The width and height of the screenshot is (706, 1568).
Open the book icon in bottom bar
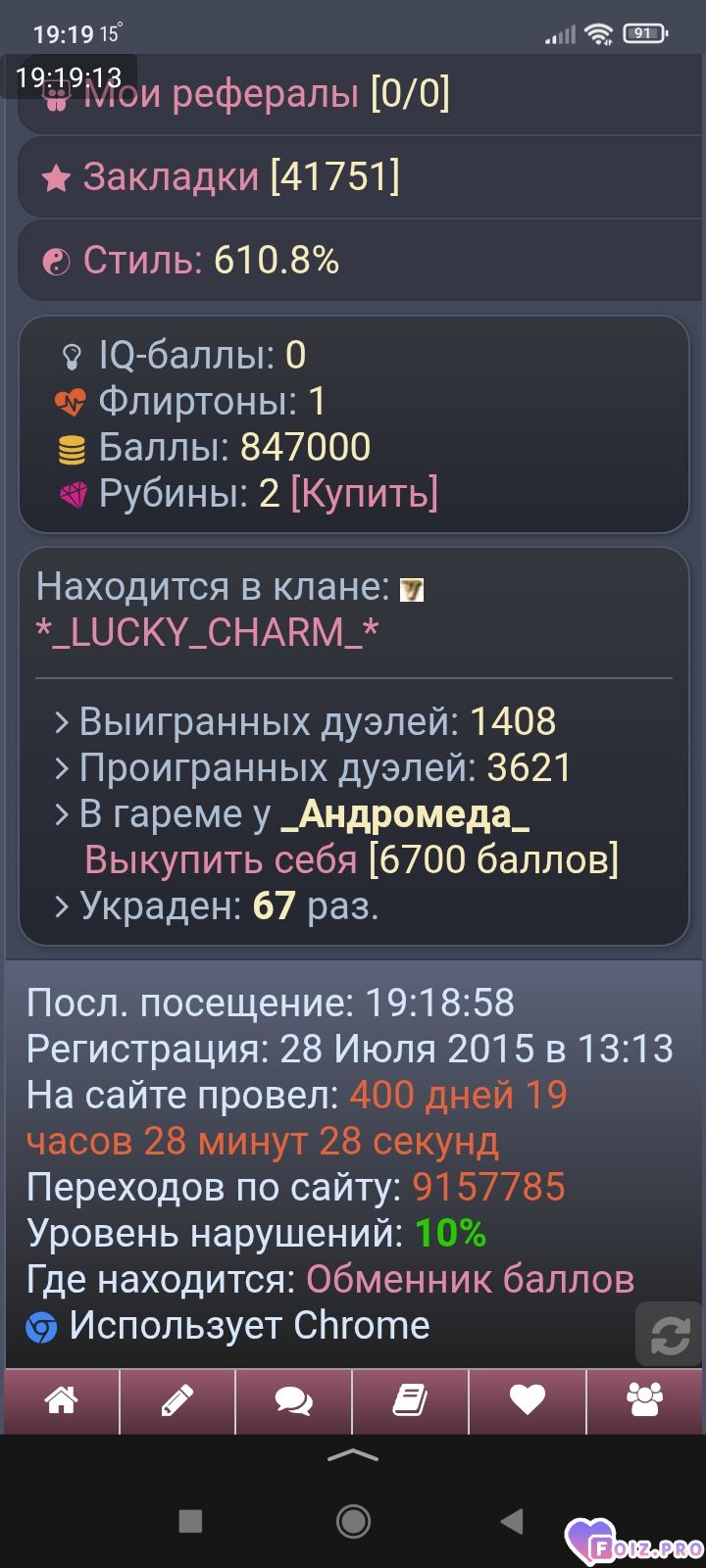410,1401
